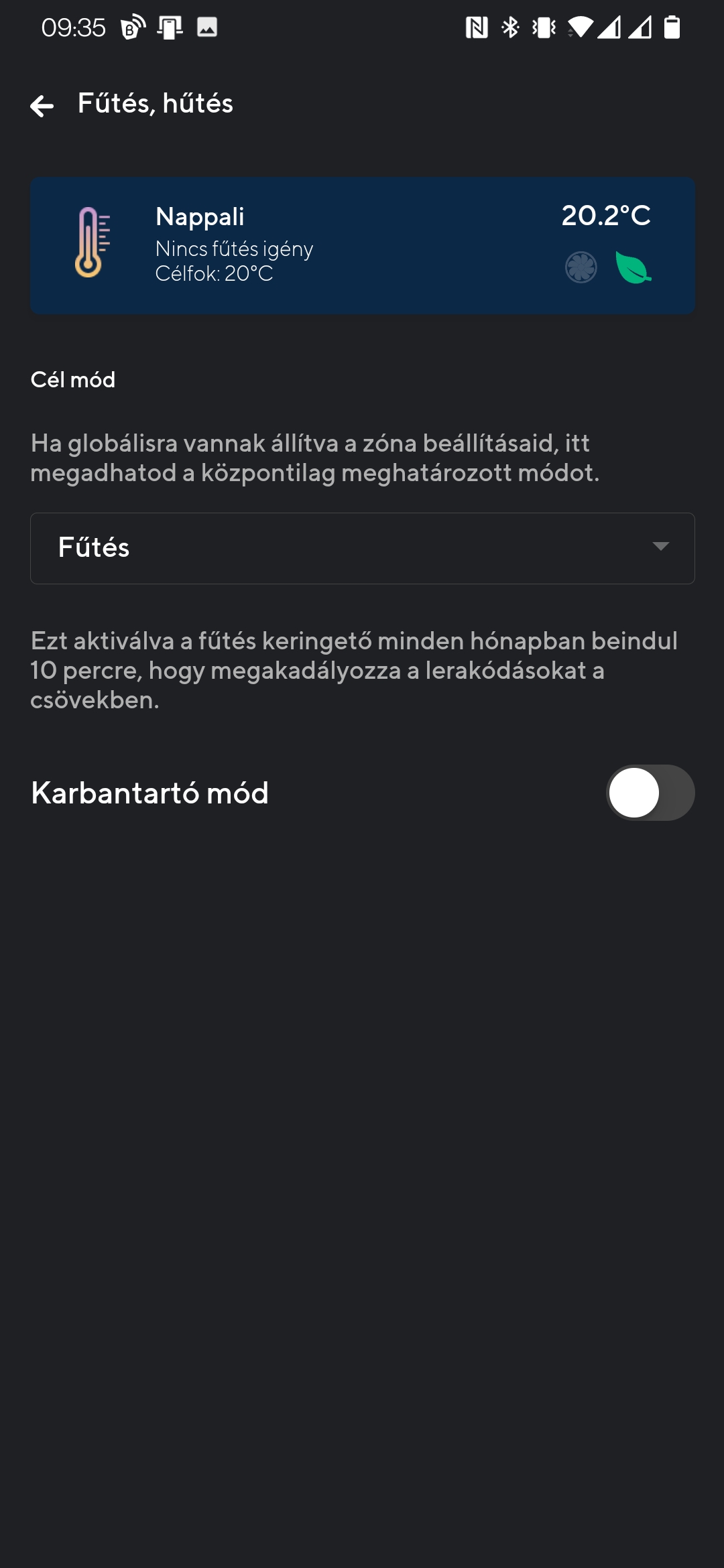Tap the Bluetooth icon in the status bar

pos(509,27)
